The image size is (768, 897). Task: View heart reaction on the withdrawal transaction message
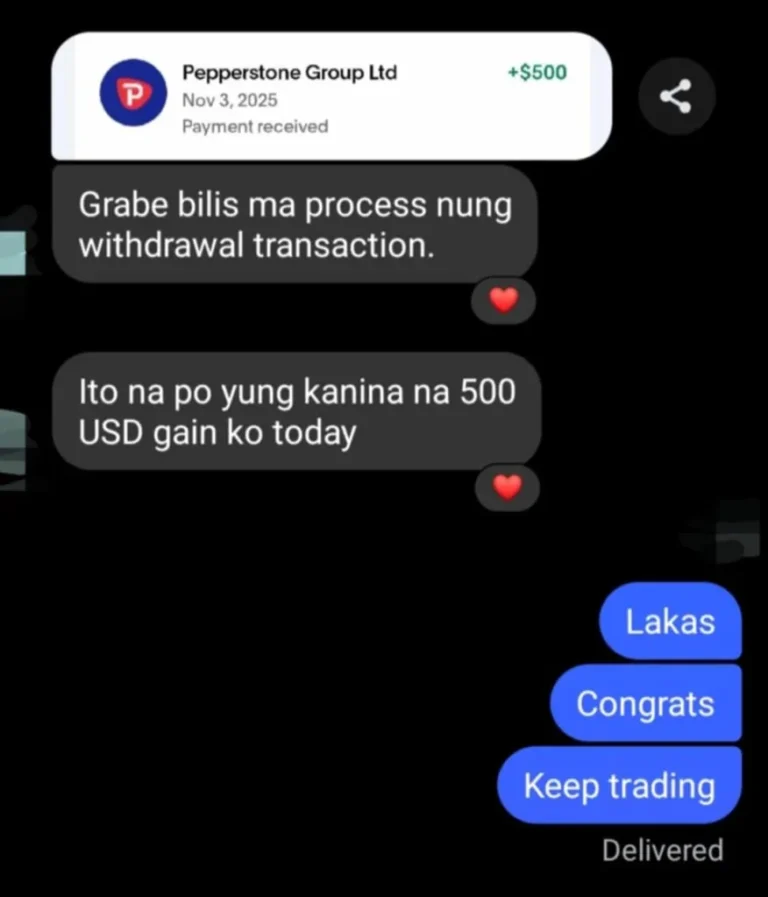point(503,301)
